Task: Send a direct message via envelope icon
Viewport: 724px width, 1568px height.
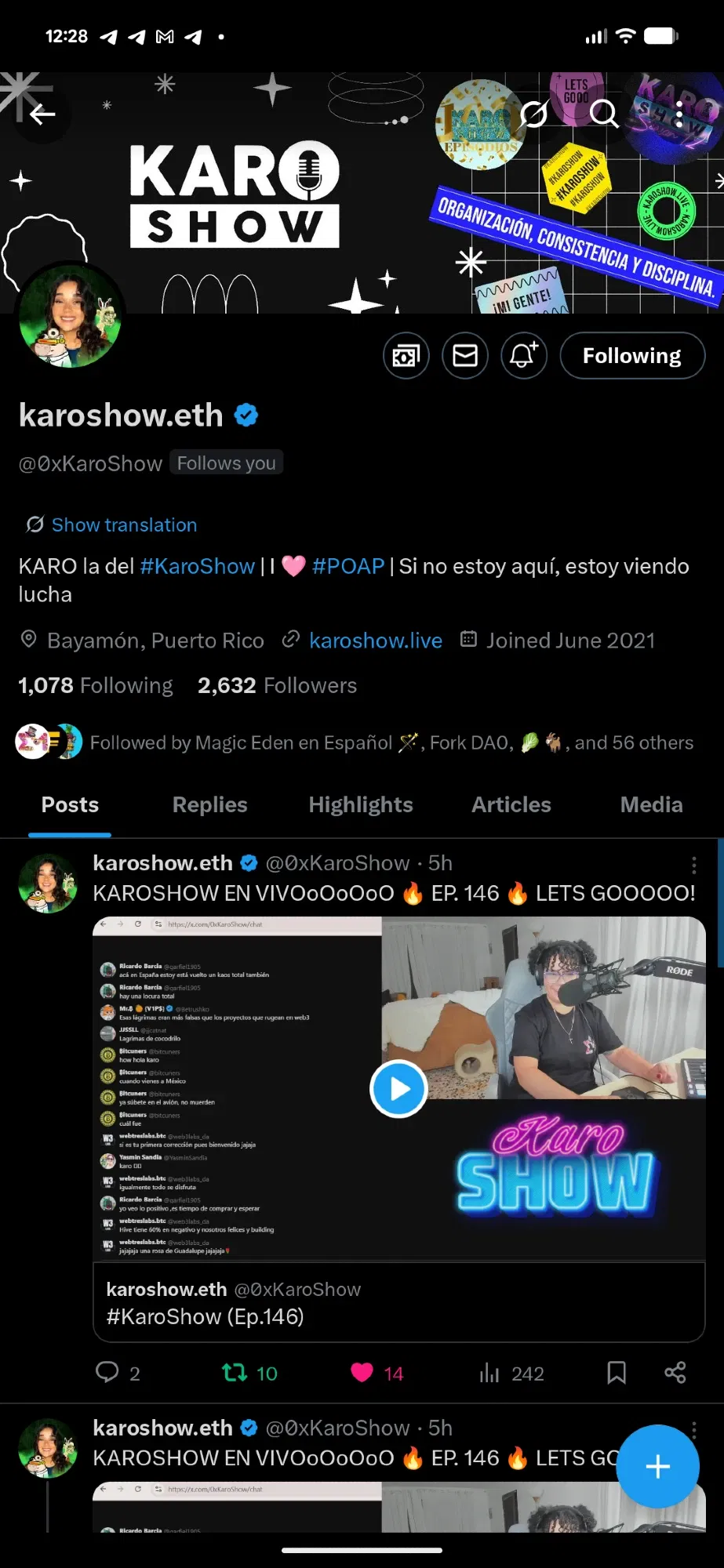Action: coord(465,356)
